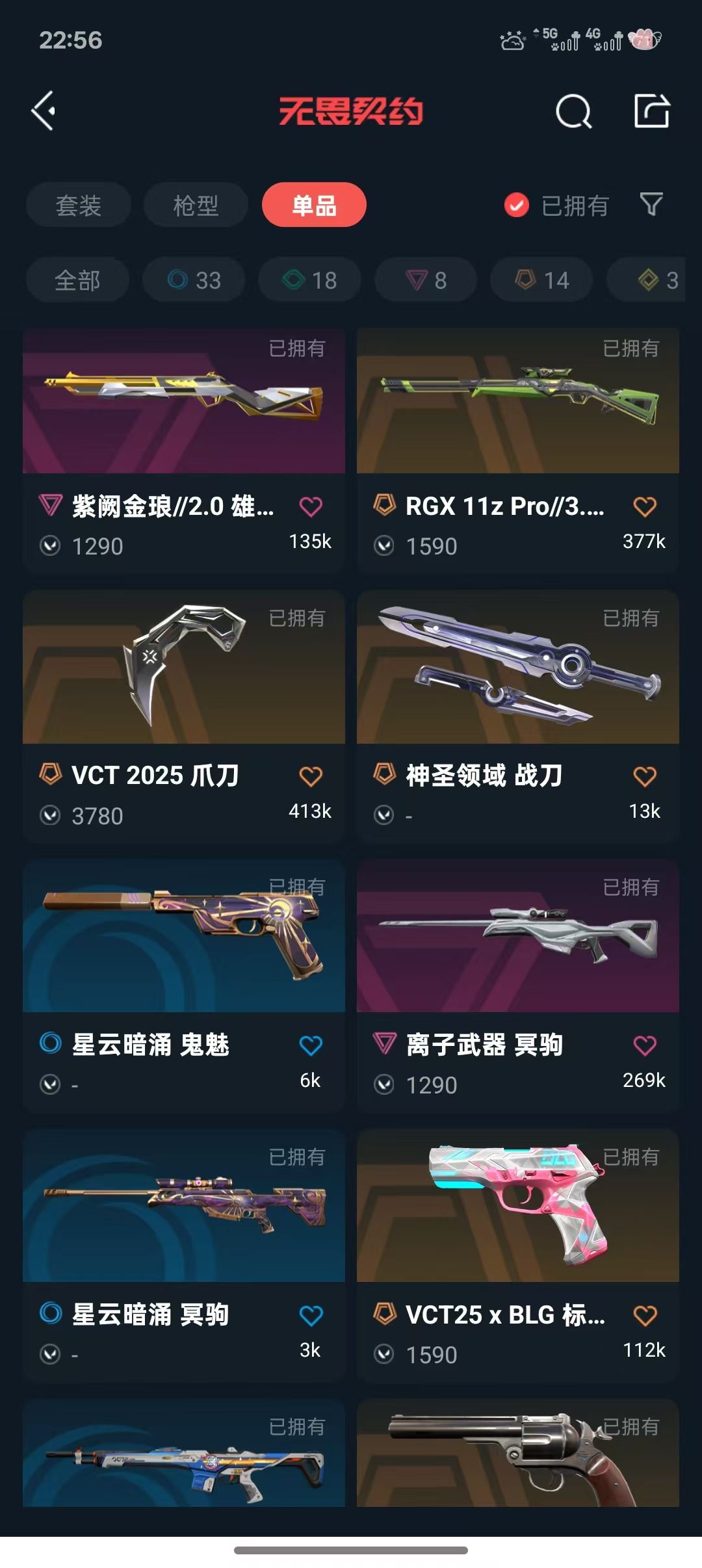
Task: Go back using the top-left arrow
Action: pos(44,111)
